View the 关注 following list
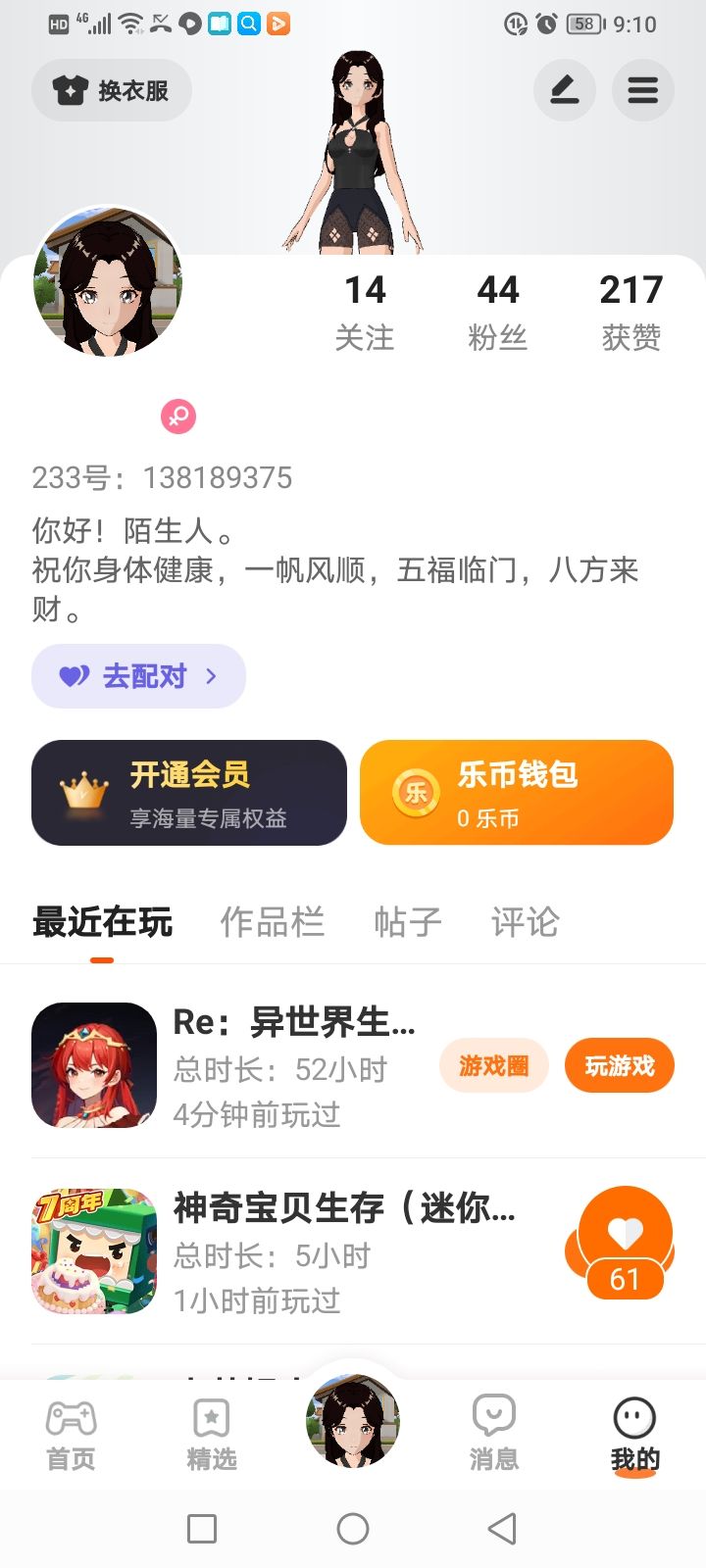The width and height of the screenshot is (706, 1568). click(x=365, y=311)
